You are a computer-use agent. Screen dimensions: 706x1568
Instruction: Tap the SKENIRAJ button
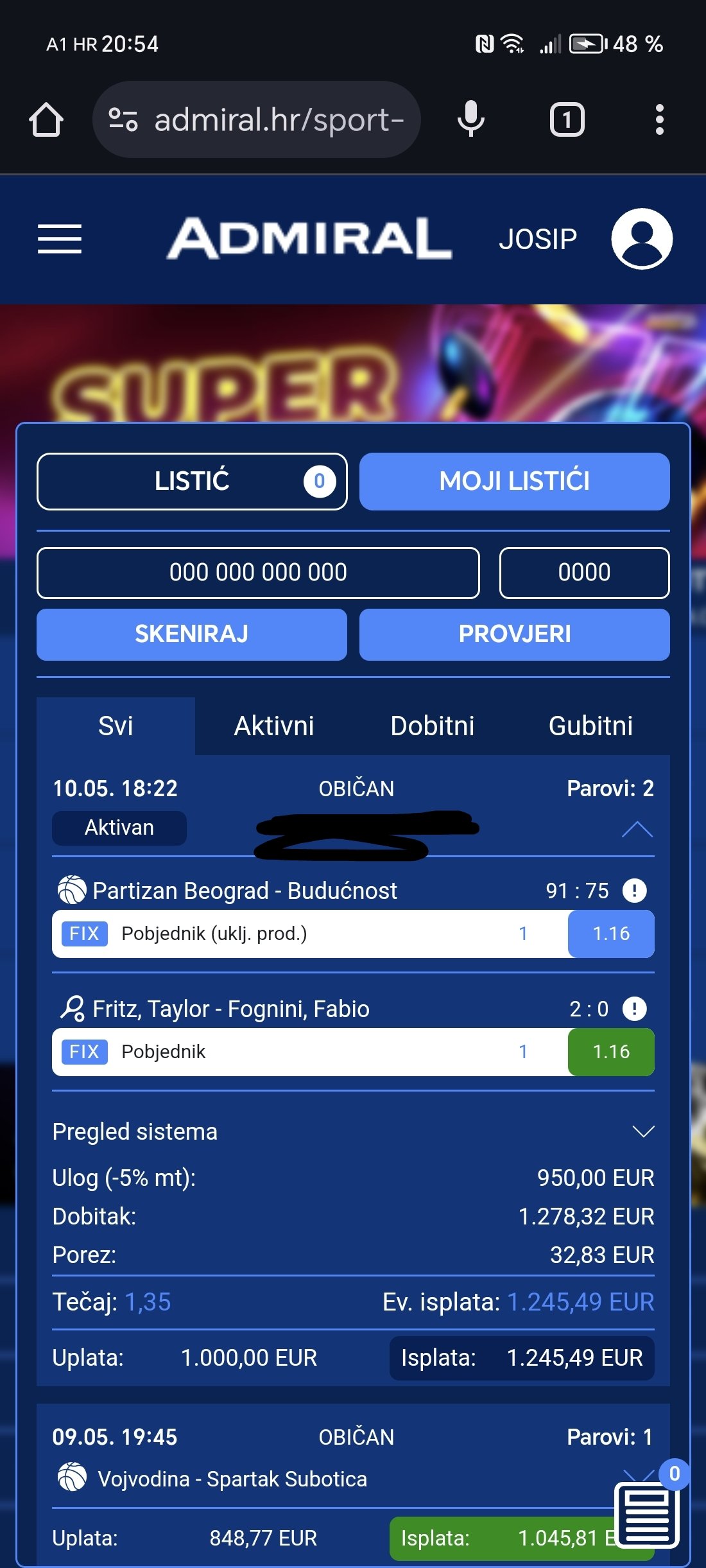pos(192,634)
